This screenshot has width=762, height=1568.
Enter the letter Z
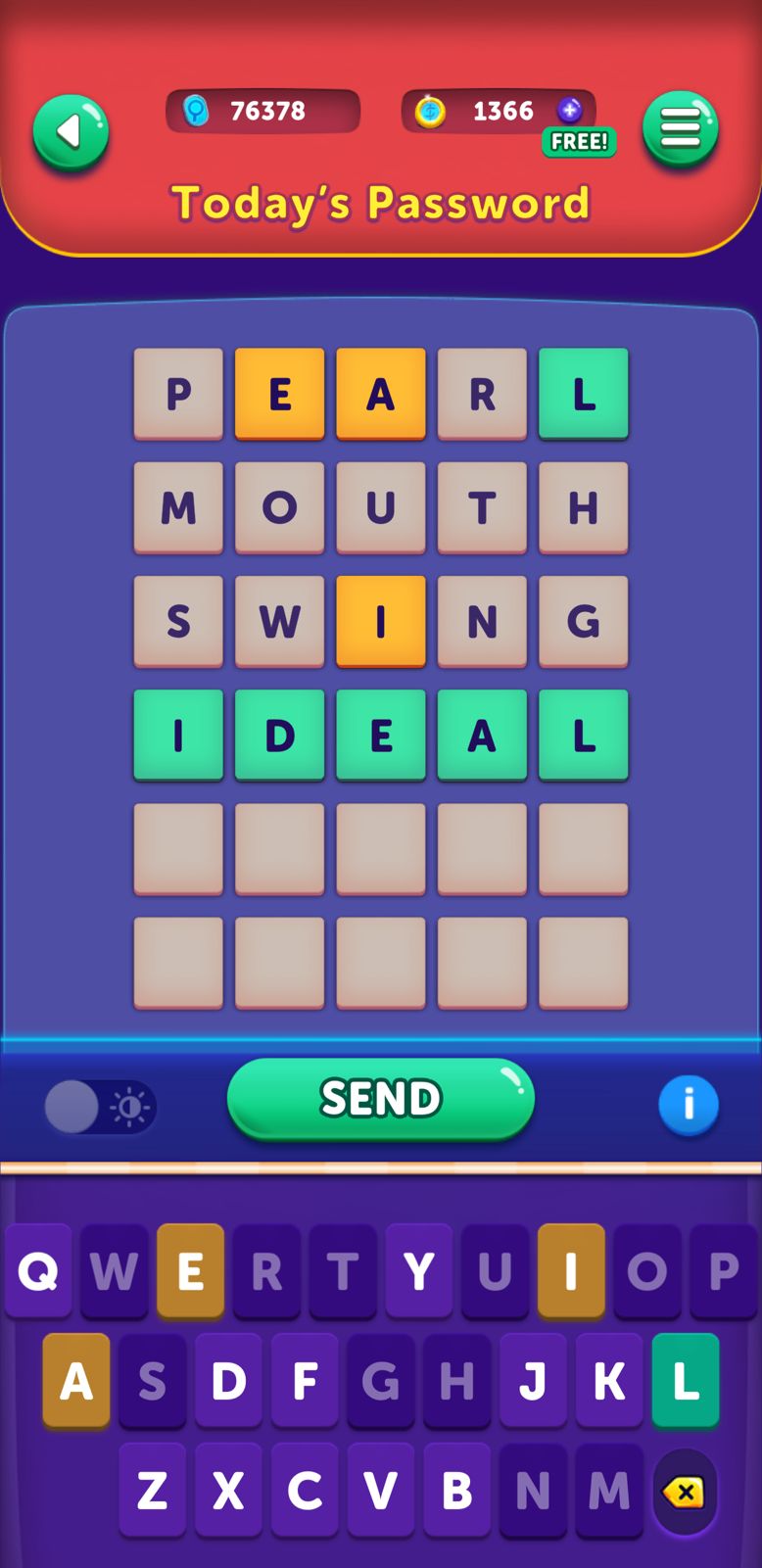(152, 1491)
